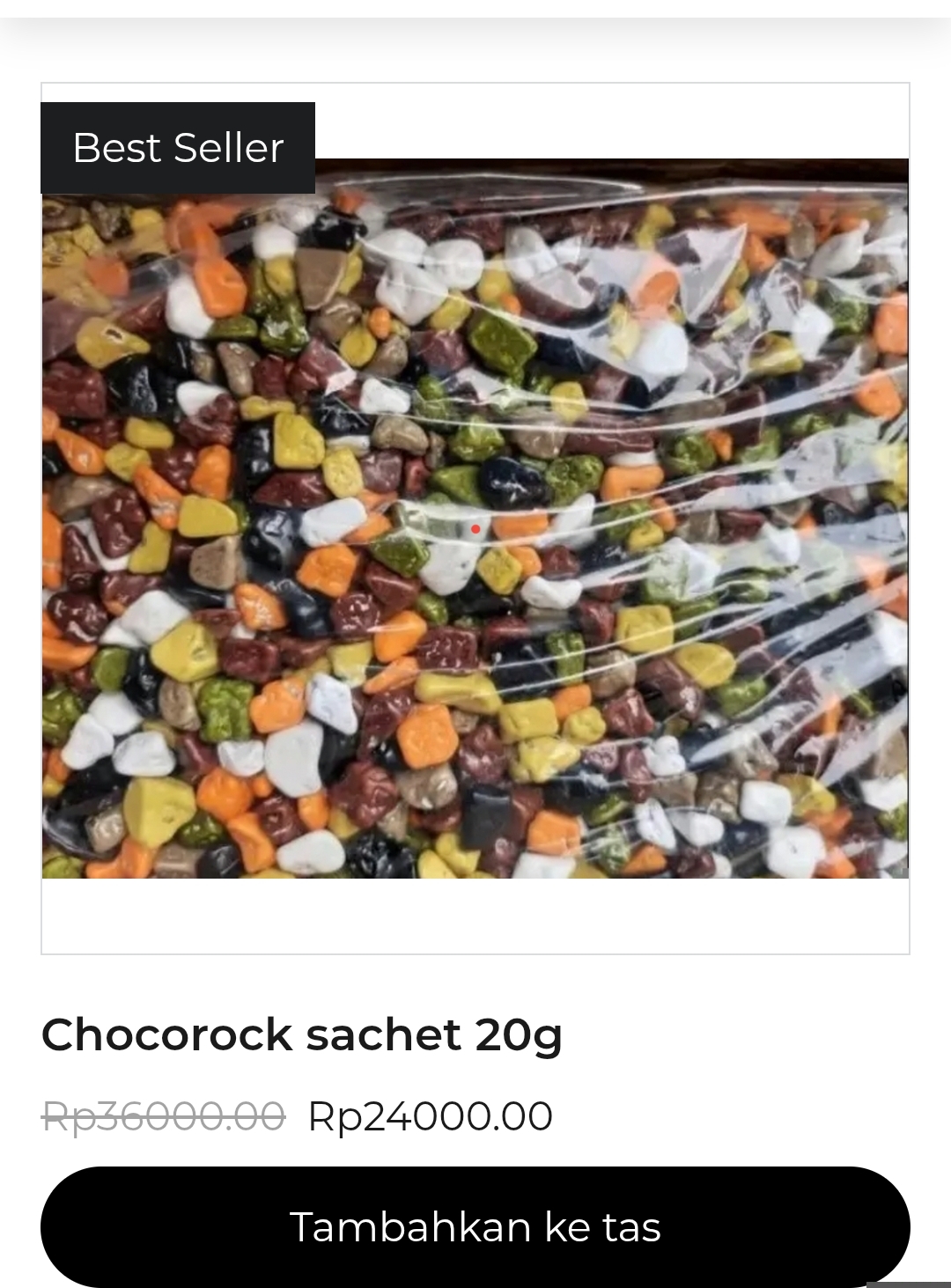Tap the chocolate rocks image center

point(475,519)
